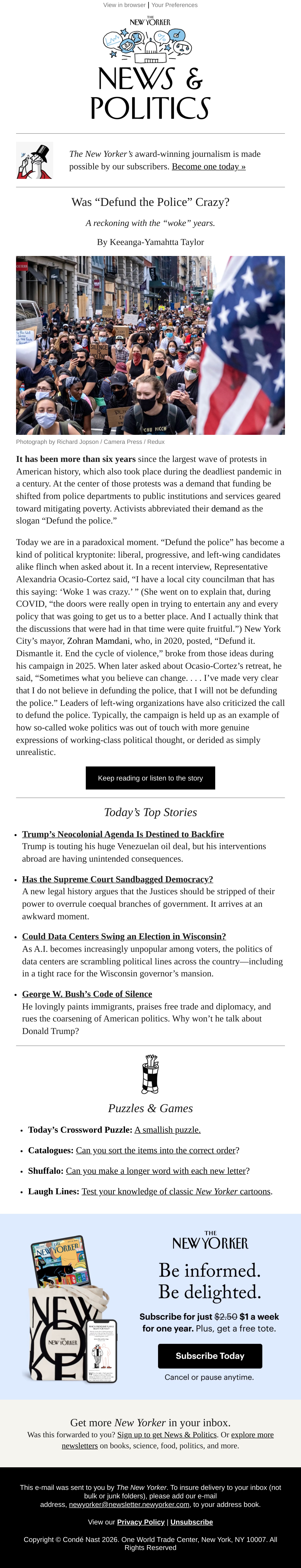
Task: Open George W. Bush's Code of Silence
Action: point(87,994)
